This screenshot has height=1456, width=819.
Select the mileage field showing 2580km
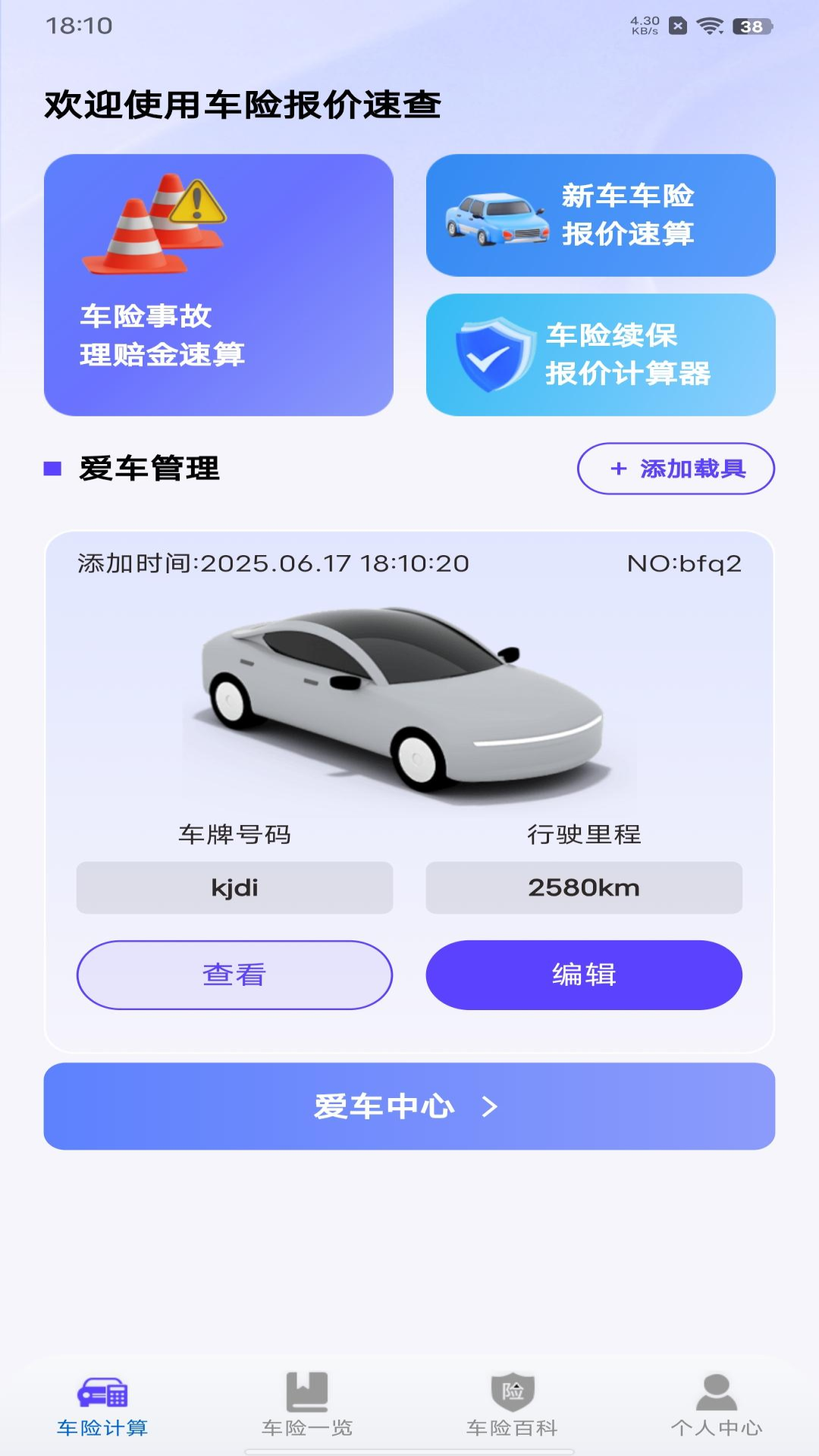(584, 887)
